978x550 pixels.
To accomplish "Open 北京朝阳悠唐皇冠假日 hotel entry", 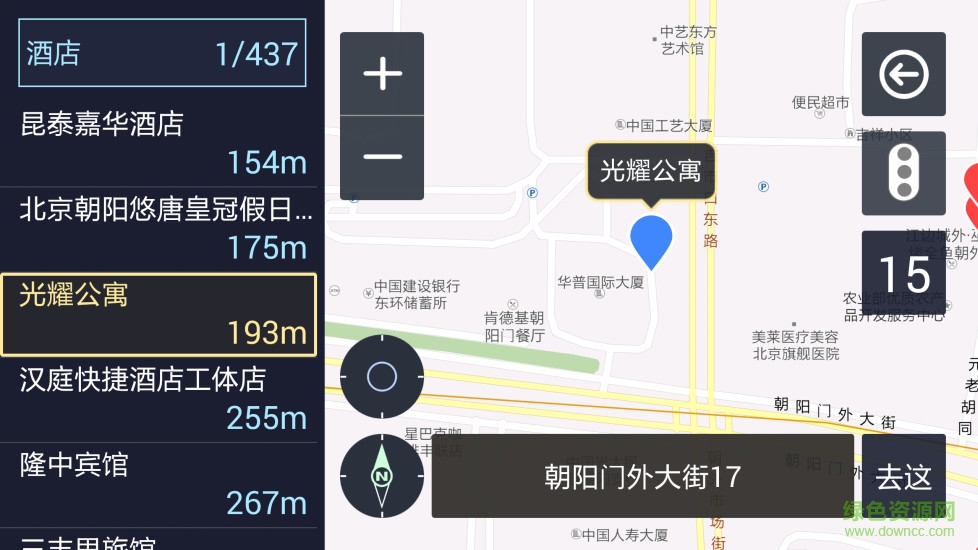I will coord(160,227).
